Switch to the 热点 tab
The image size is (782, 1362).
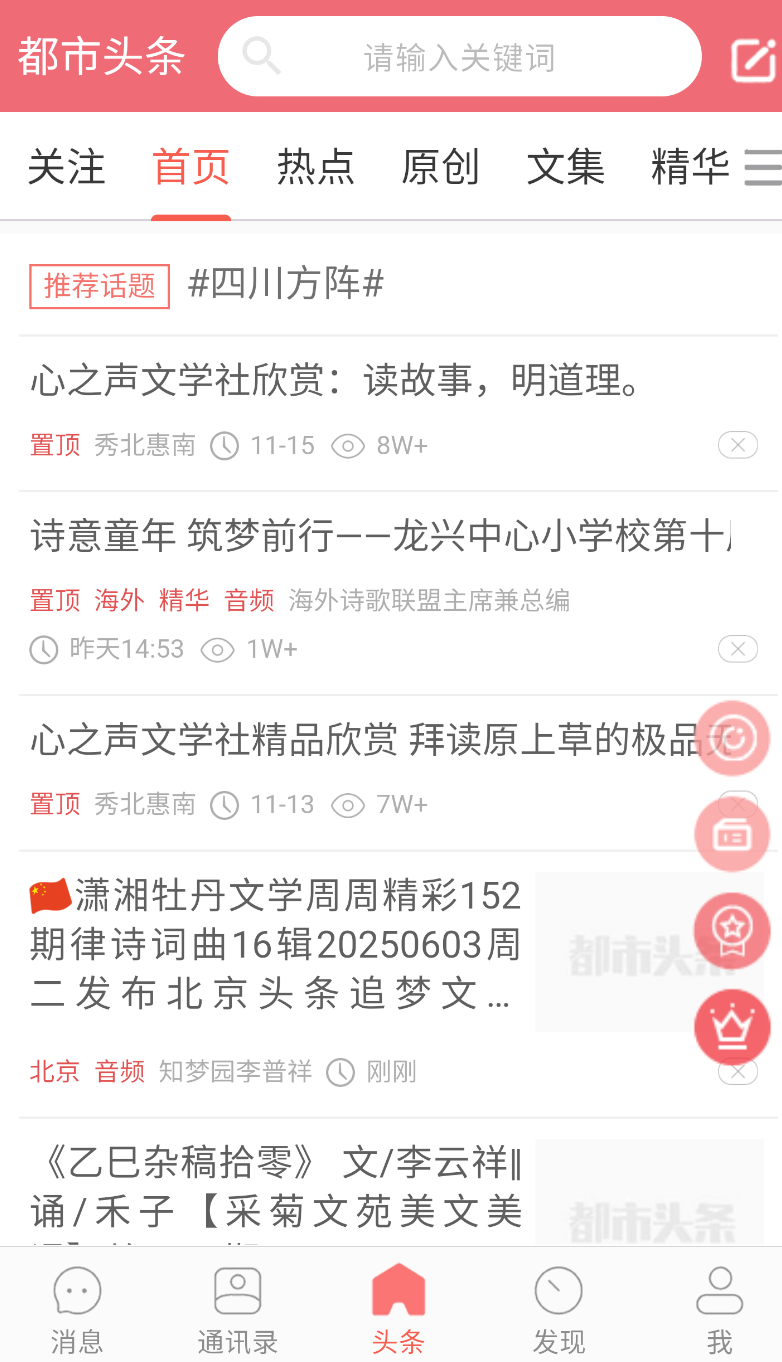click(x=316, y=168)
